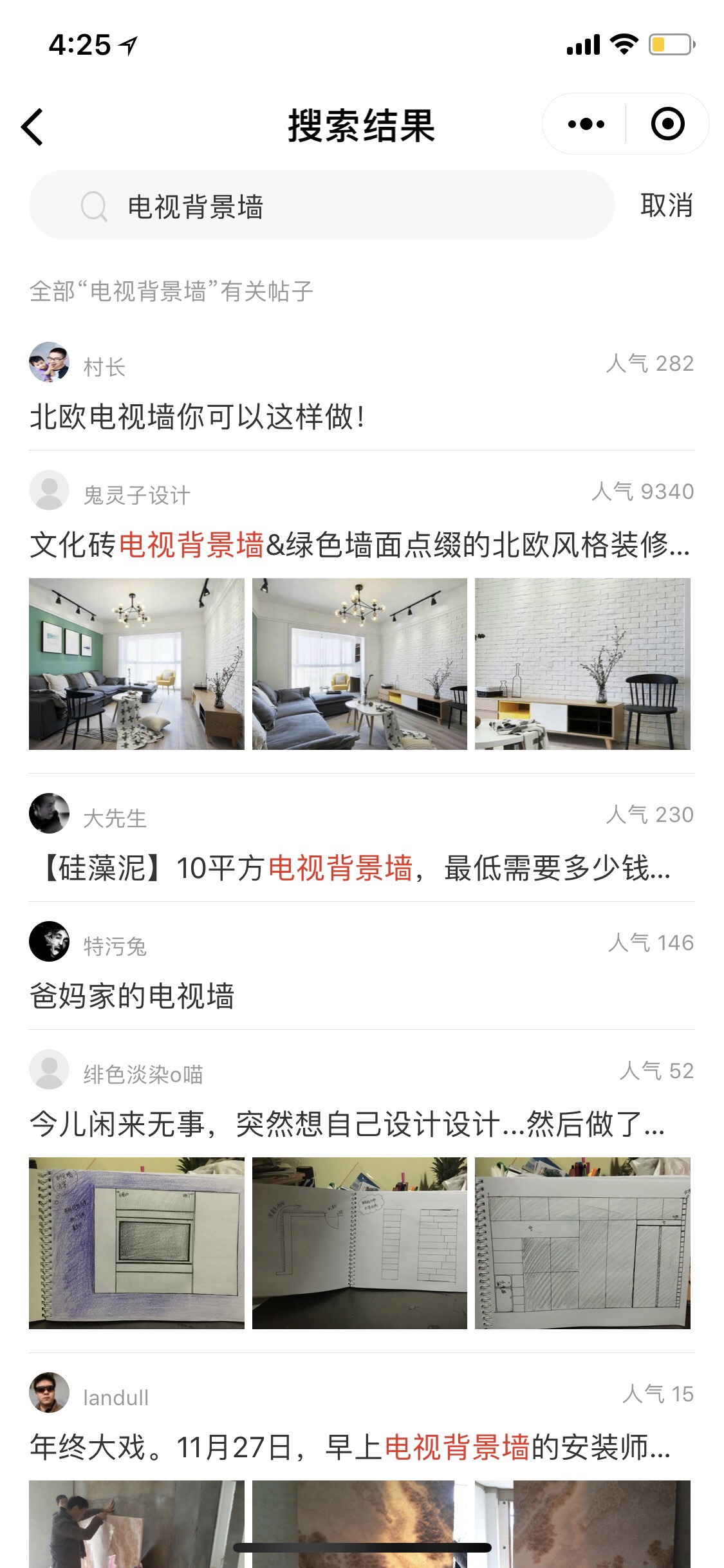
Task: Tap the 电视背景墙 search field
Action: [x=322, y=206]
